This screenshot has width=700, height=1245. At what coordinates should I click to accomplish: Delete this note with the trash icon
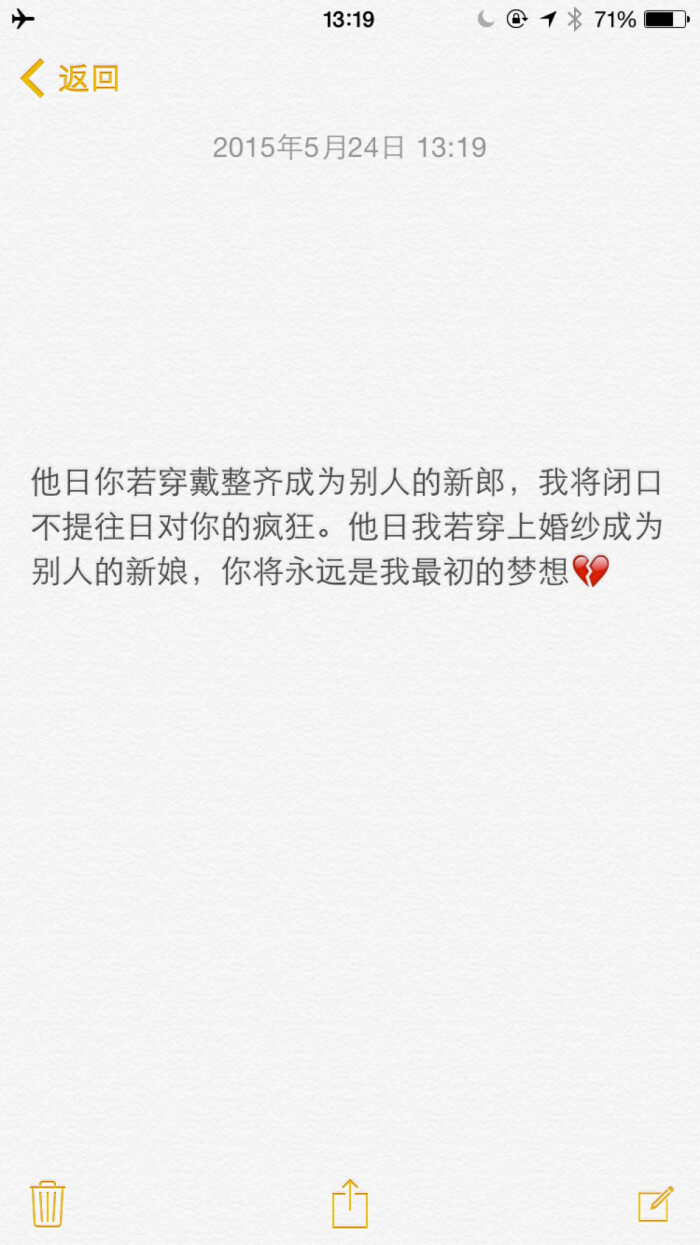point(47,1203)
